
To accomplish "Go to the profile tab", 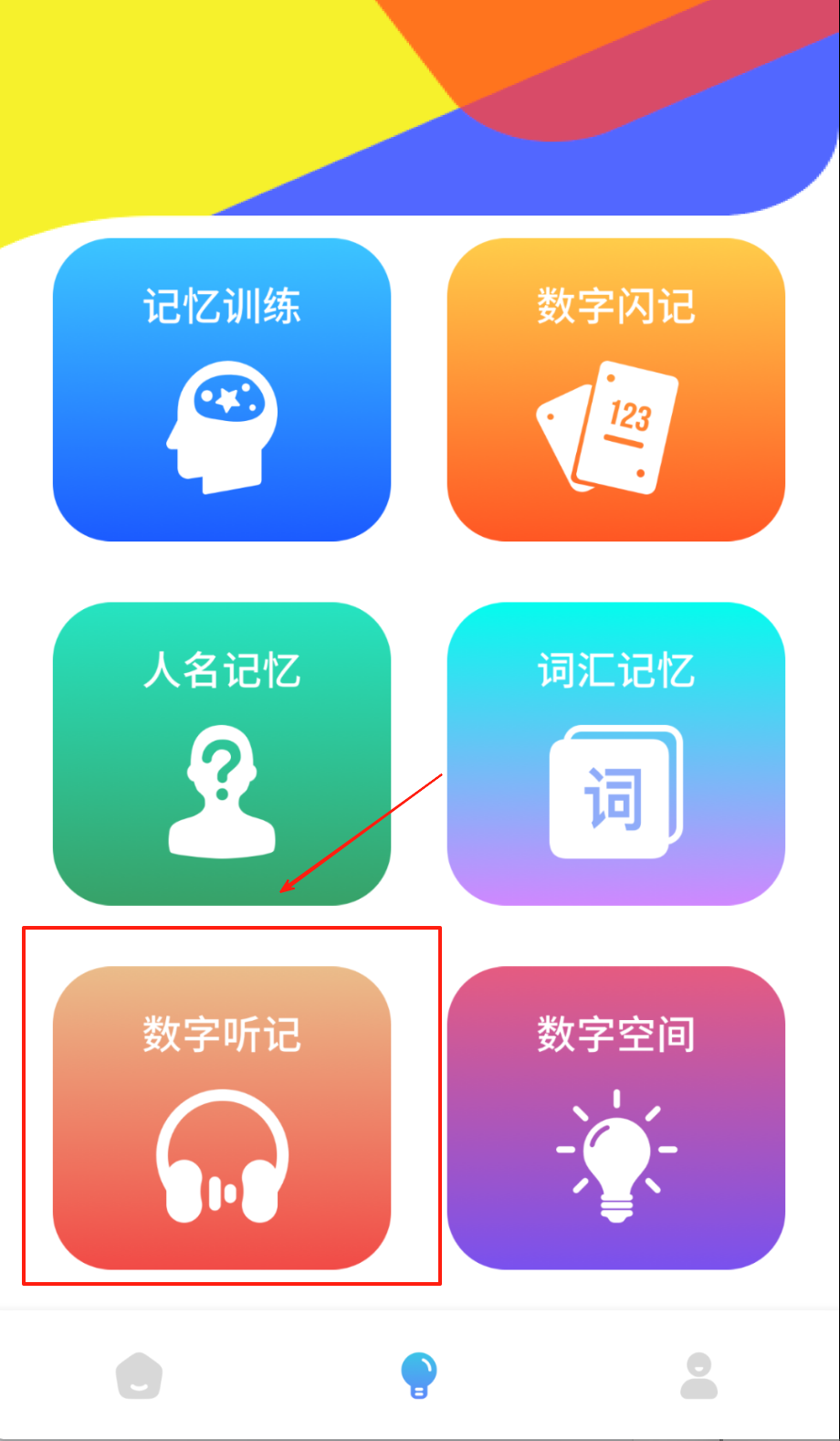I will tap(698, 1375).
